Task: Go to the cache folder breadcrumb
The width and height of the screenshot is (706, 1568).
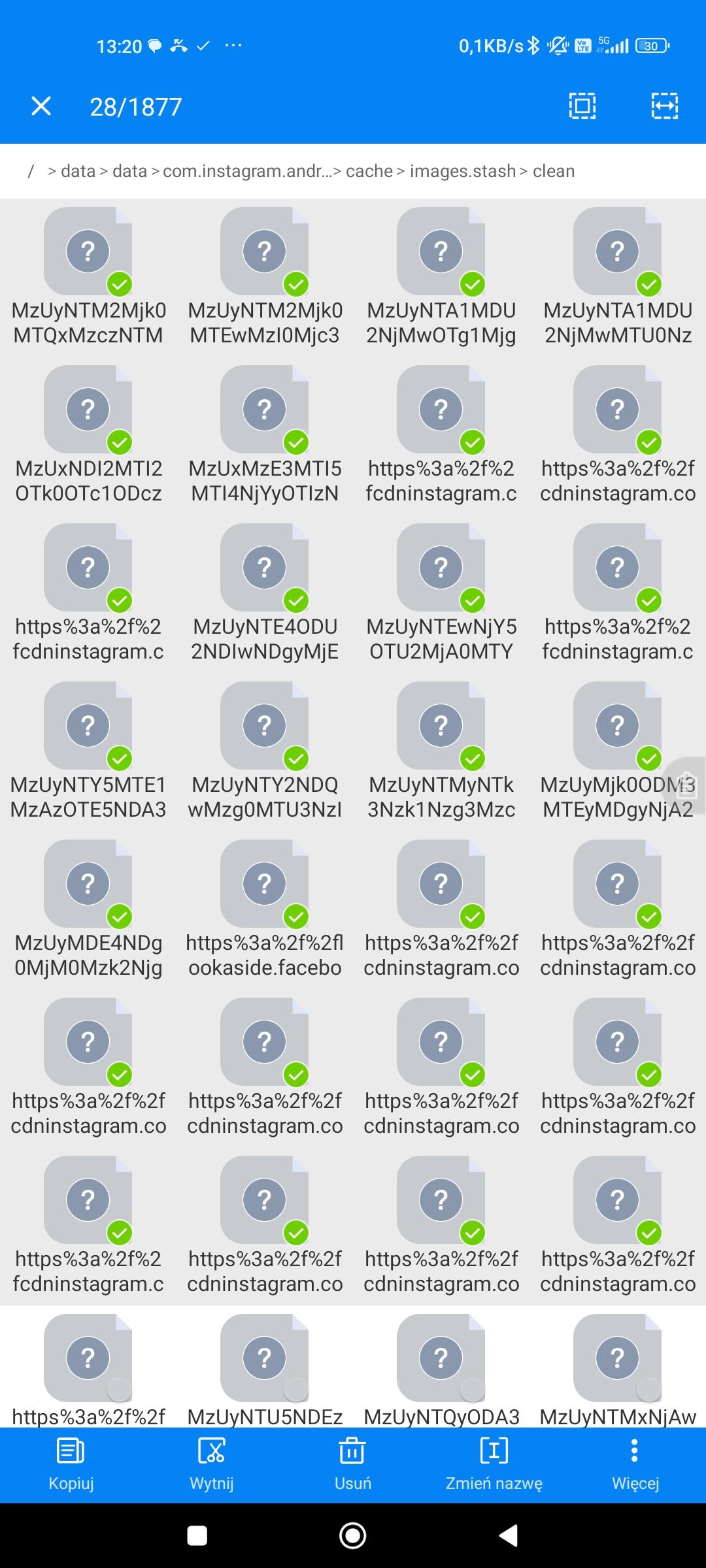Action: 369,171
